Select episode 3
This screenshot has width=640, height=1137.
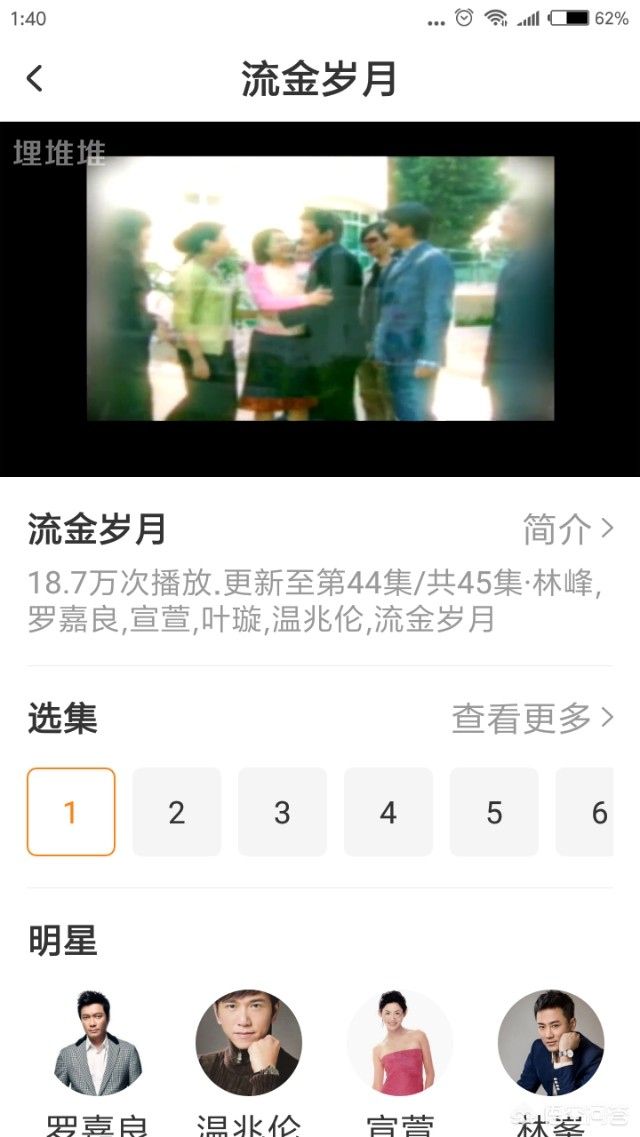[x=283, y=812]
